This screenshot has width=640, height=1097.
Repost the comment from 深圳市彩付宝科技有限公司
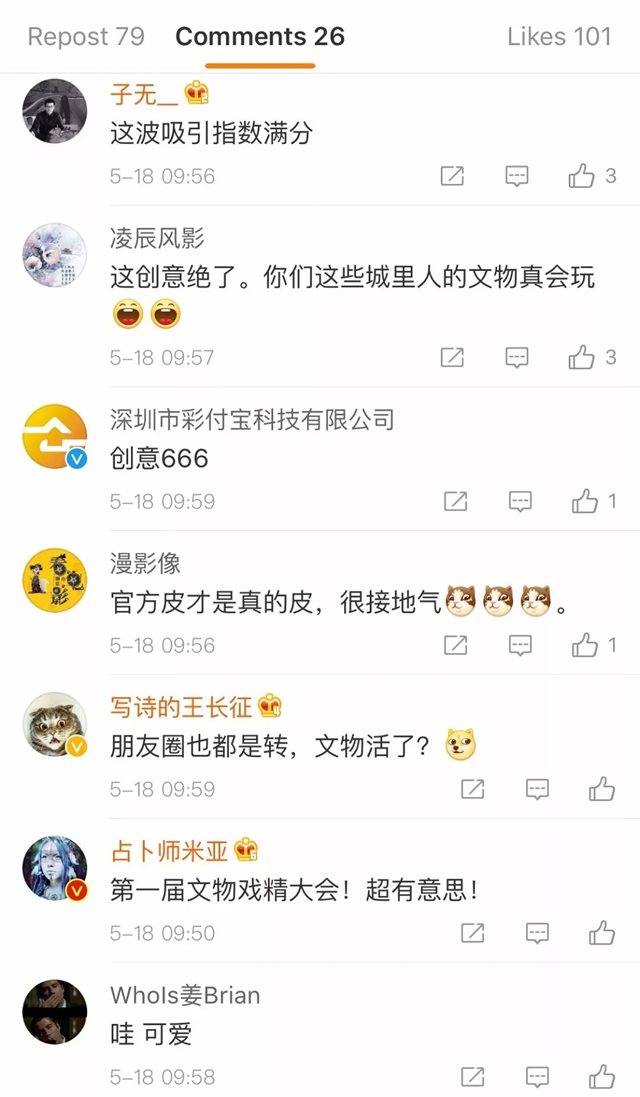(x=455, y=502)
